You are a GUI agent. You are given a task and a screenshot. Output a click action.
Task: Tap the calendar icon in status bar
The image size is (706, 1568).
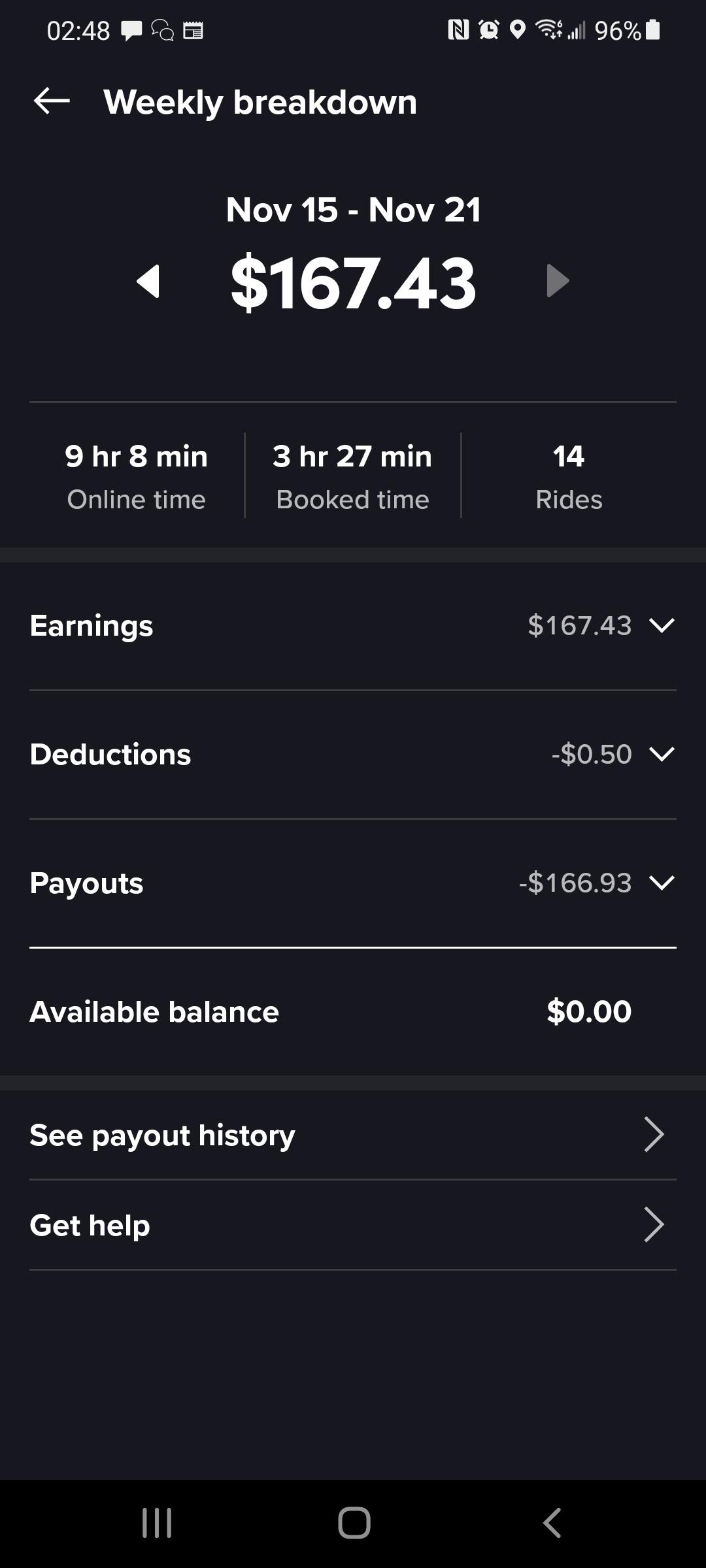pos(193,31)
